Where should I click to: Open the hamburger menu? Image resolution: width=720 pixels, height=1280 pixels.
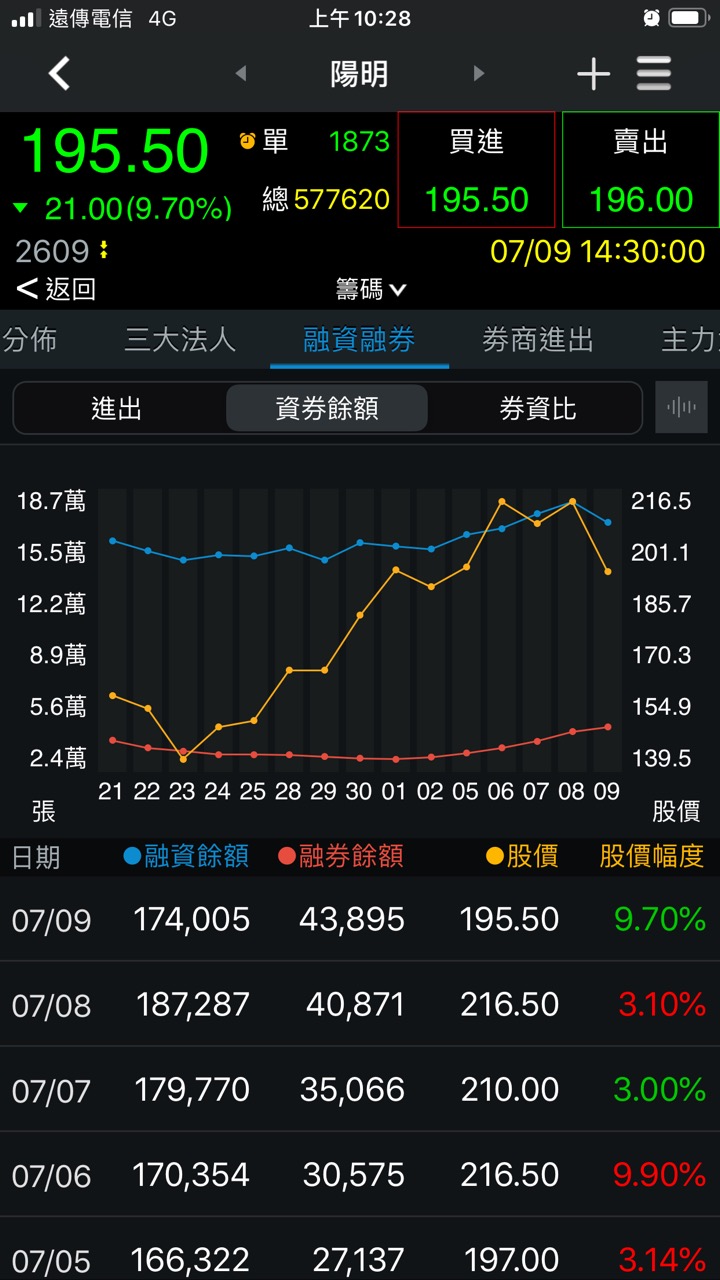tap(654, 73)
